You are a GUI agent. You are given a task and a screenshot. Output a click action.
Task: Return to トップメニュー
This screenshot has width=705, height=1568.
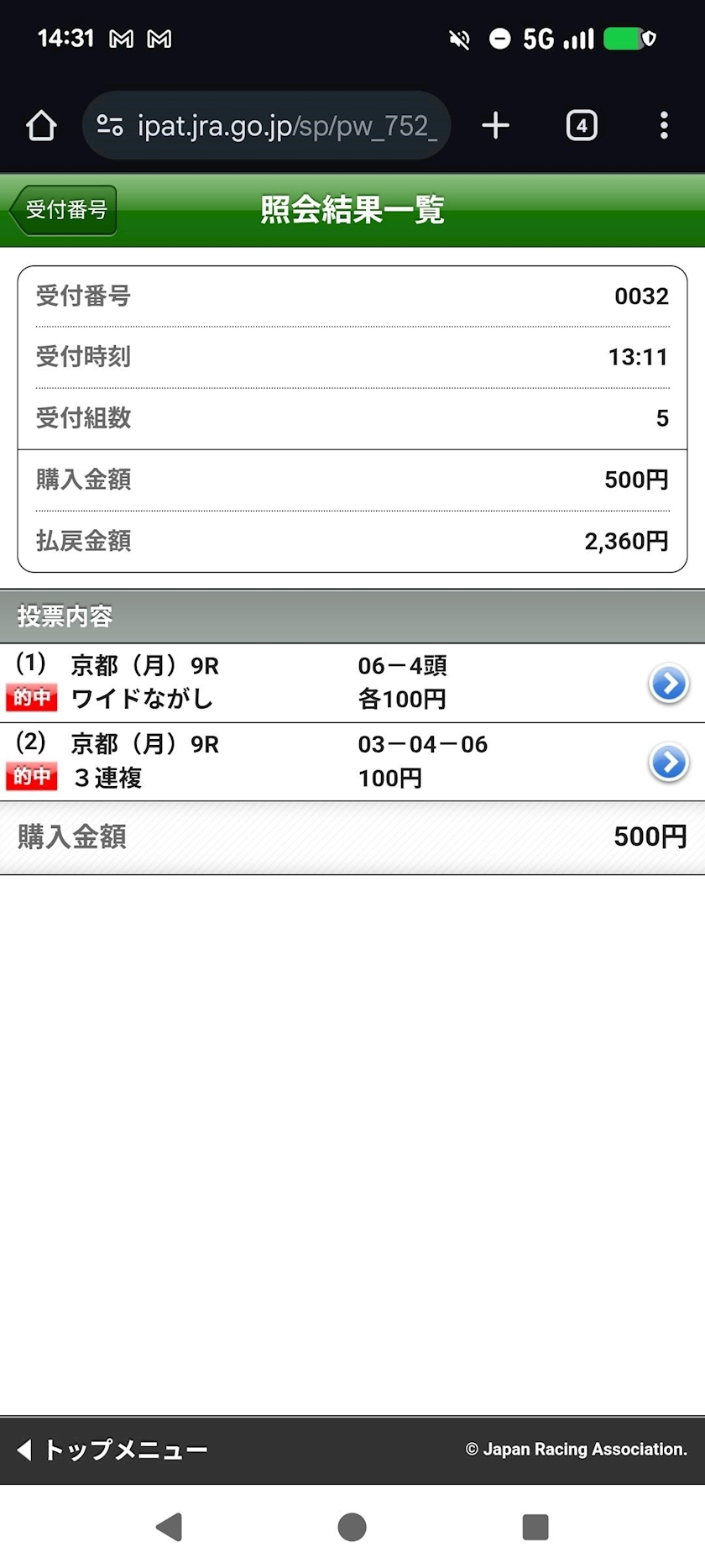click(113, 1450)
